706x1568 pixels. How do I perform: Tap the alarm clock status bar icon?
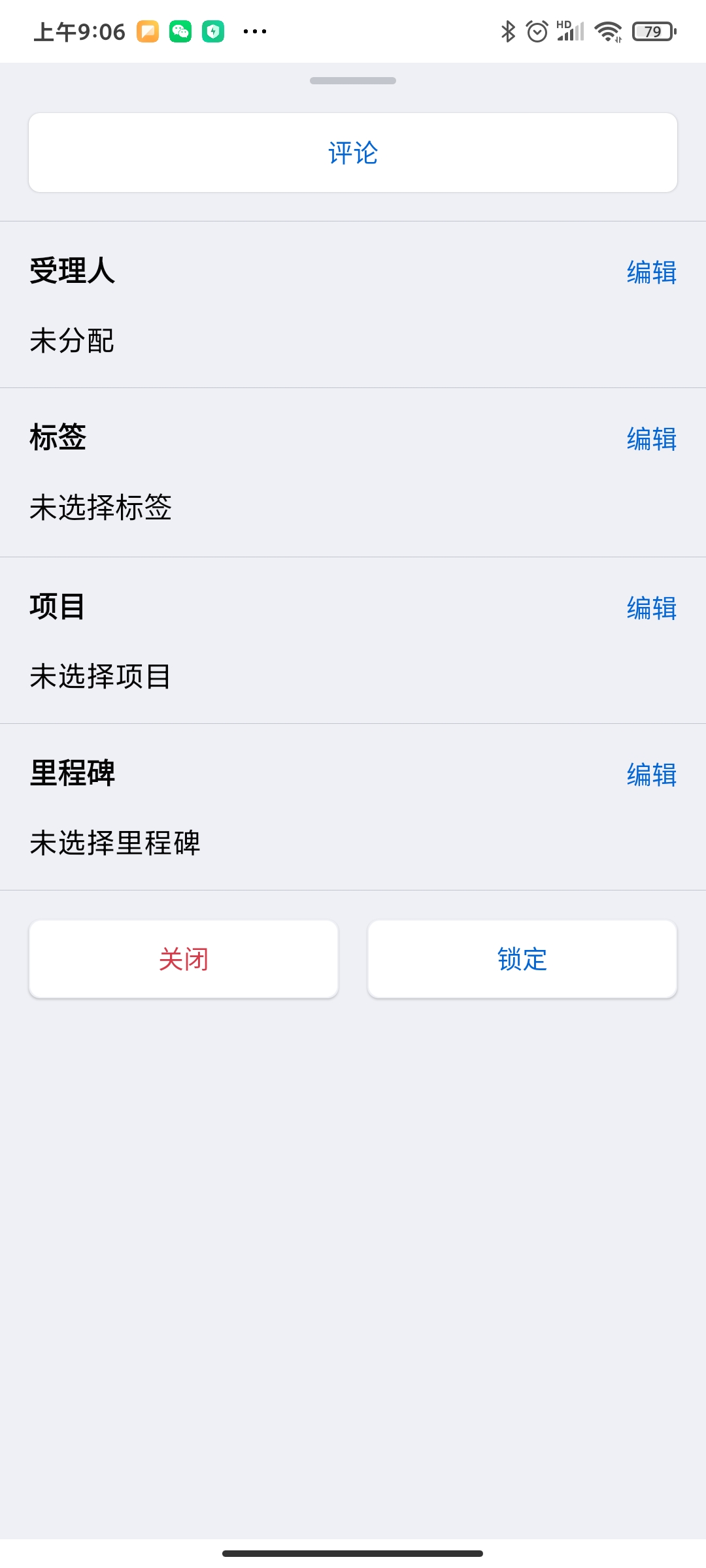coord(537,31)
